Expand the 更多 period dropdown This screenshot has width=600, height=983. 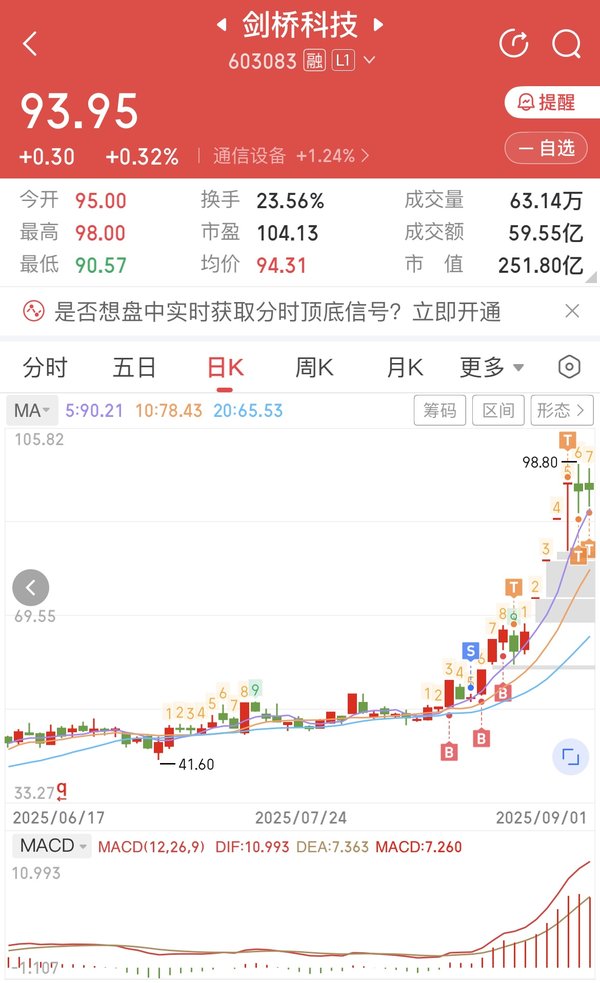[492, 367]
